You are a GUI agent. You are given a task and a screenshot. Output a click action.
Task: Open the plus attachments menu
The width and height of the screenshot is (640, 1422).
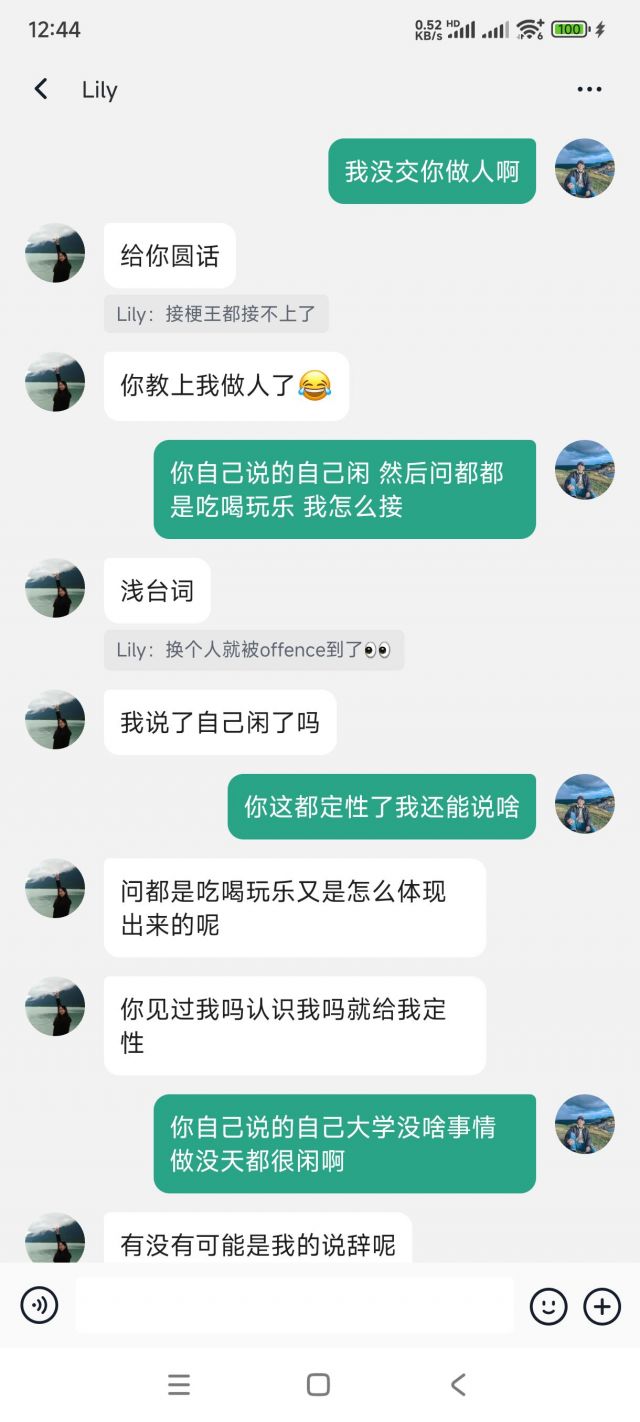602,1305
